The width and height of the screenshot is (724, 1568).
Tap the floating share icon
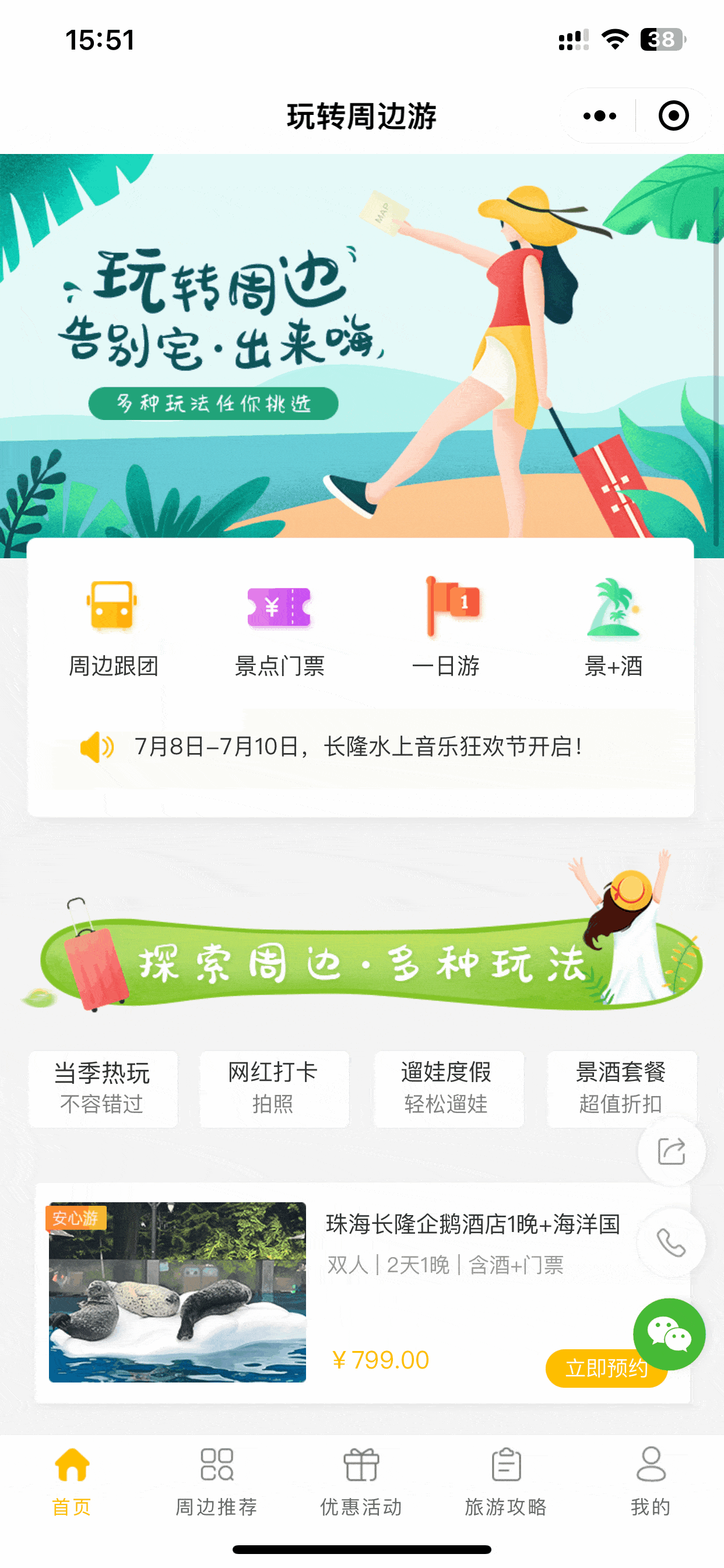[x=671, y=1151]
